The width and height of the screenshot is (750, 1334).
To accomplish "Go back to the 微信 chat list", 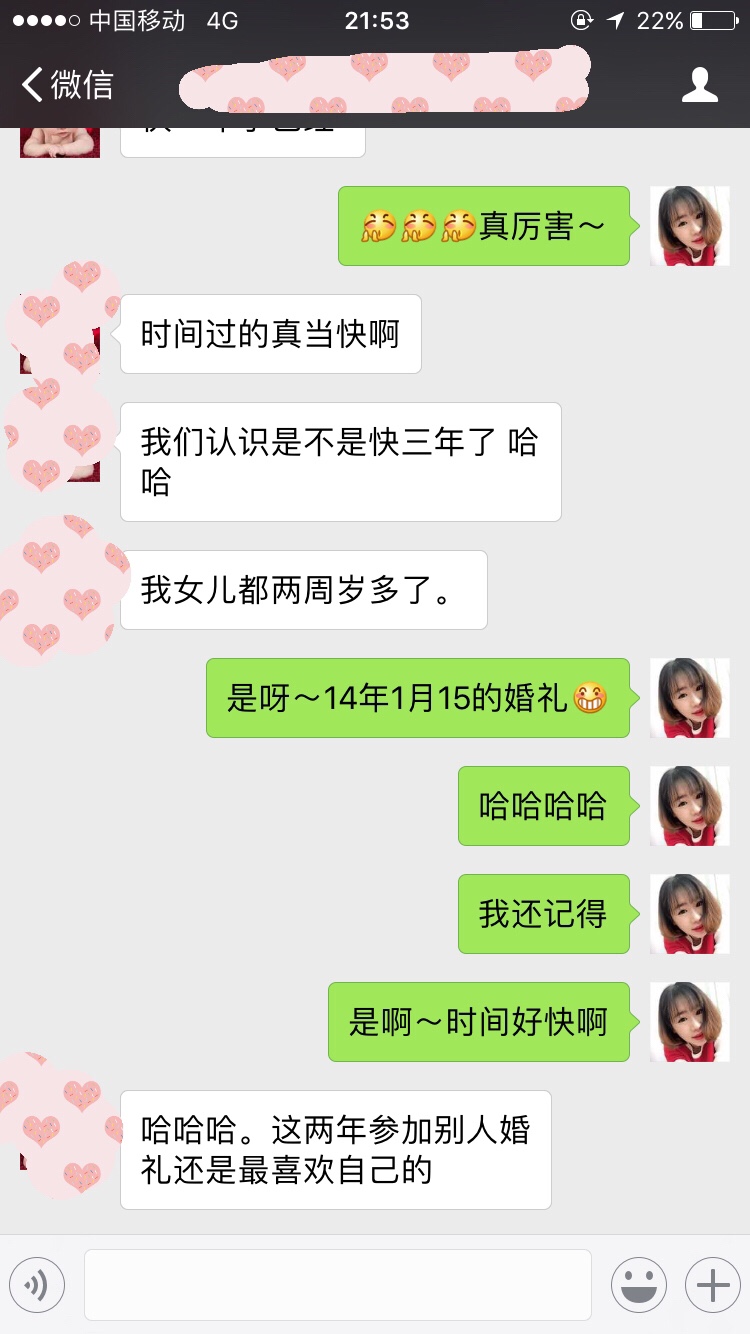I will (68, 85).
